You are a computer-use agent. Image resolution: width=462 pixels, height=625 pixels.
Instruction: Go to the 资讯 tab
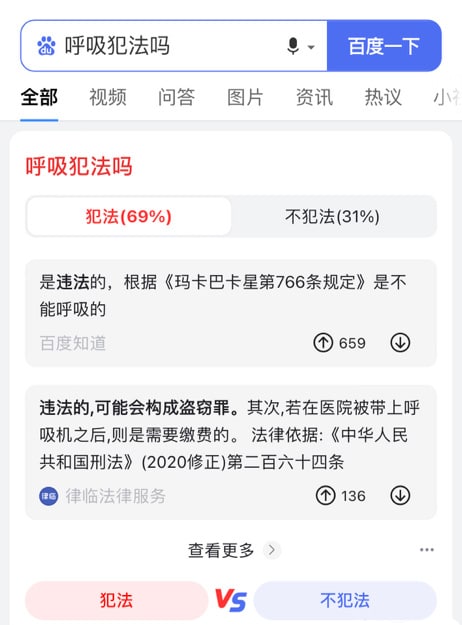pyautogui.click(x=314, y=97)
